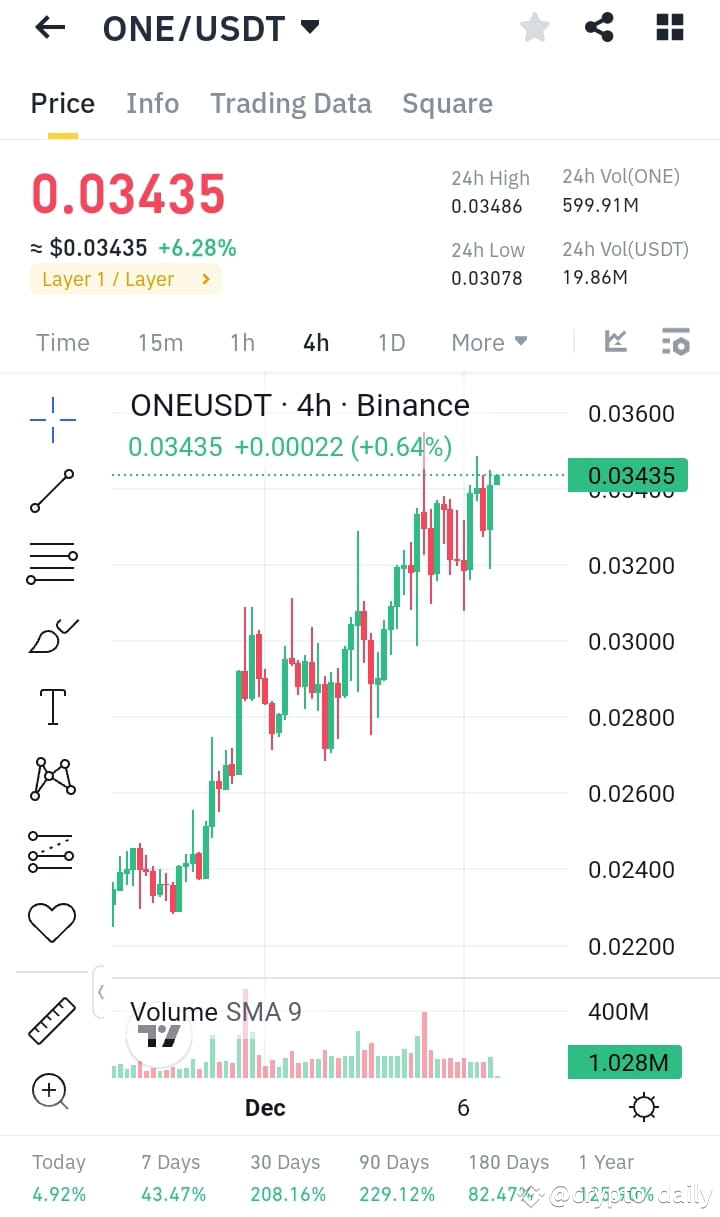Viewport: 720px width, 1217px height.
Task: Open the favorite drawing tools heart
Action: pyautogui.click(x=52, y=922)
